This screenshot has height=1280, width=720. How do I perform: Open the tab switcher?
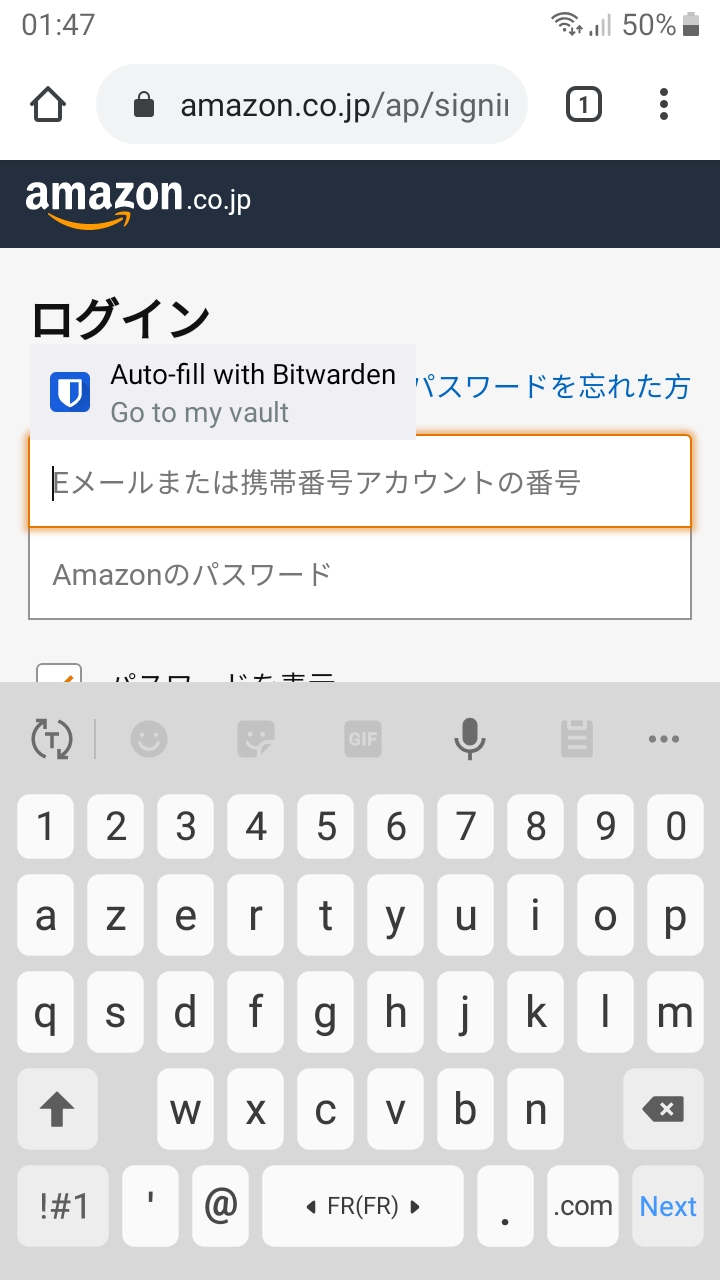[584, 105]
